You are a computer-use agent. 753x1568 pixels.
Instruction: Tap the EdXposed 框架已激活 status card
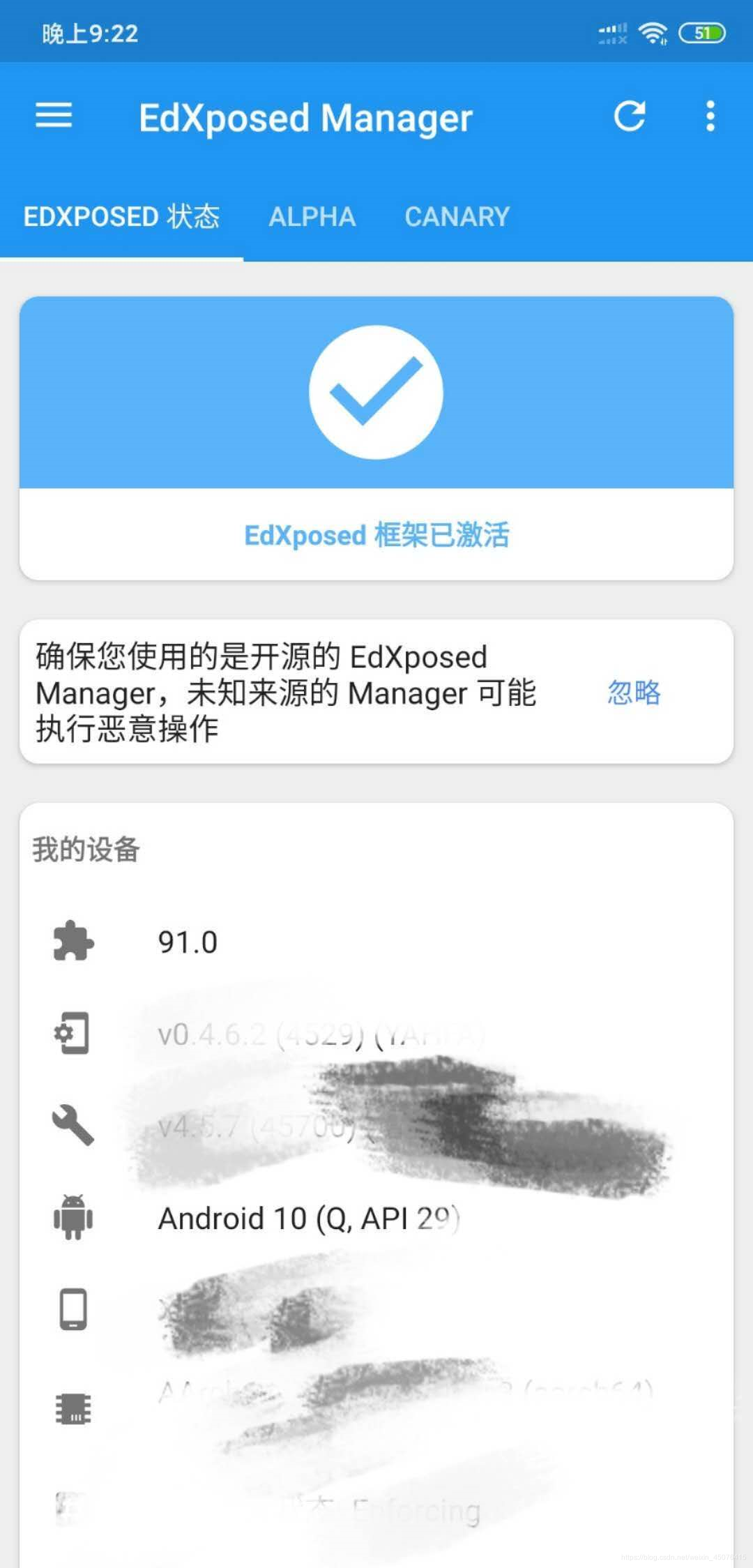click(376, 535)
